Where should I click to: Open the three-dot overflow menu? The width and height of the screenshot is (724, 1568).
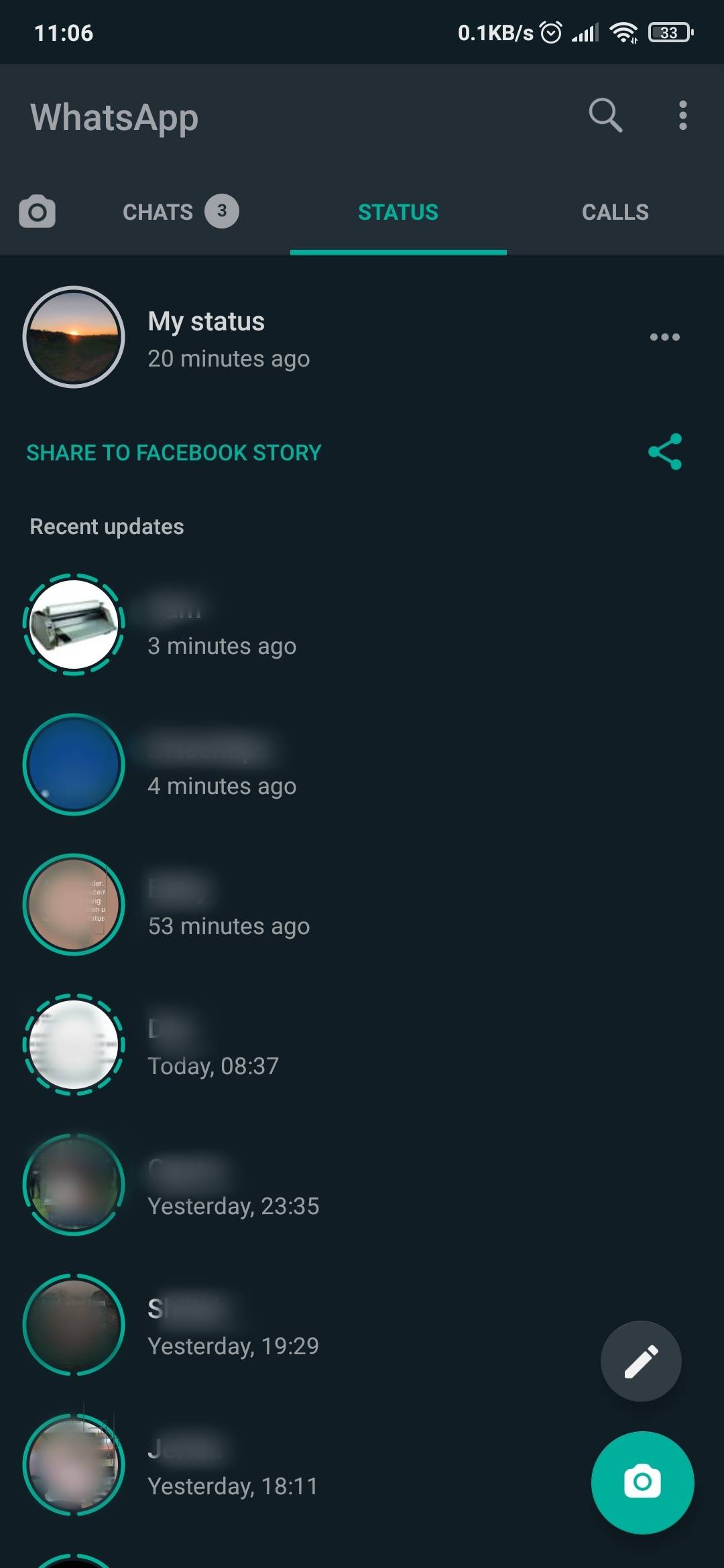pyautogui.click(x=682, y=115)
